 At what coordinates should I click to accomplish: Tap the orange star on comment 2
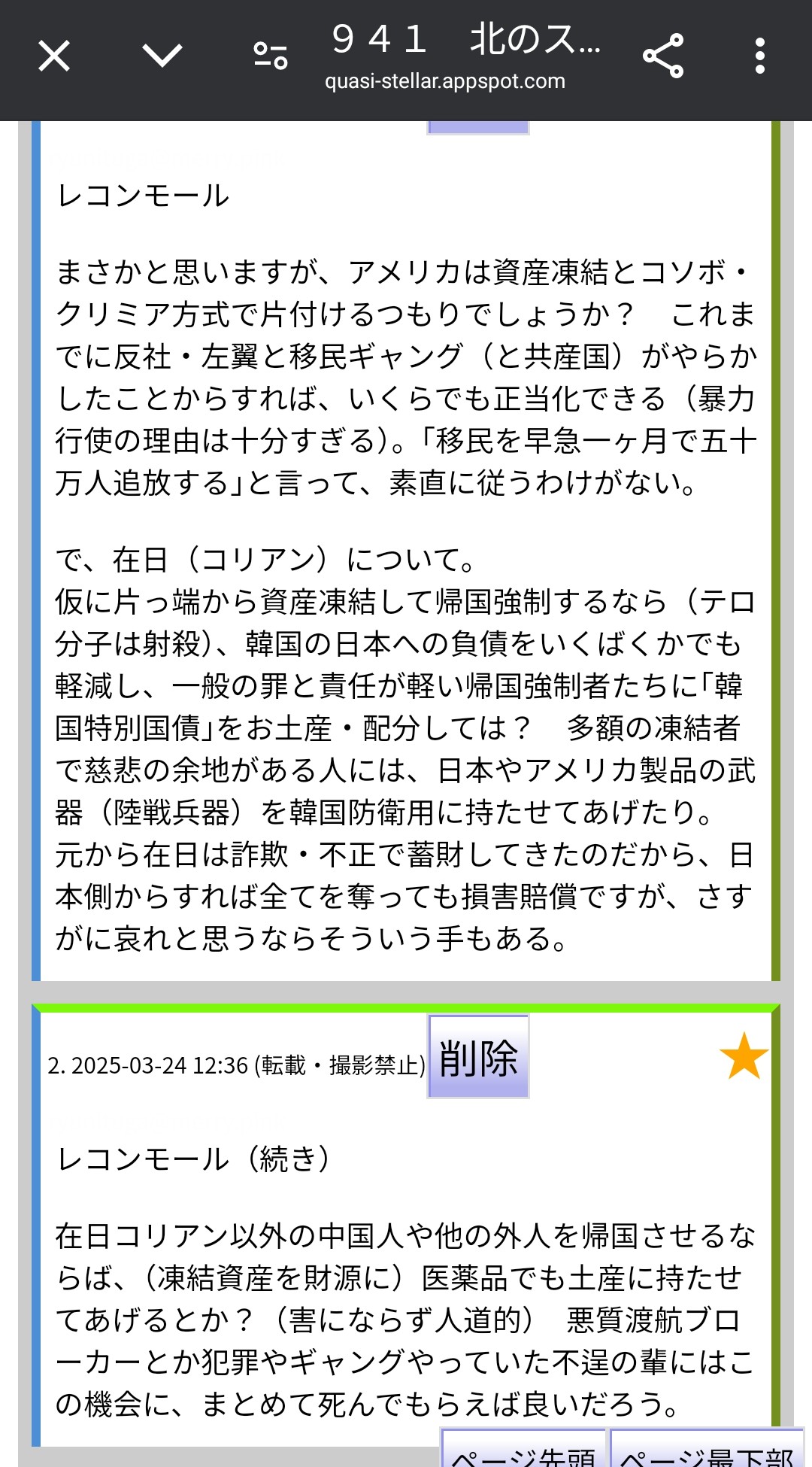point(743,1057)
